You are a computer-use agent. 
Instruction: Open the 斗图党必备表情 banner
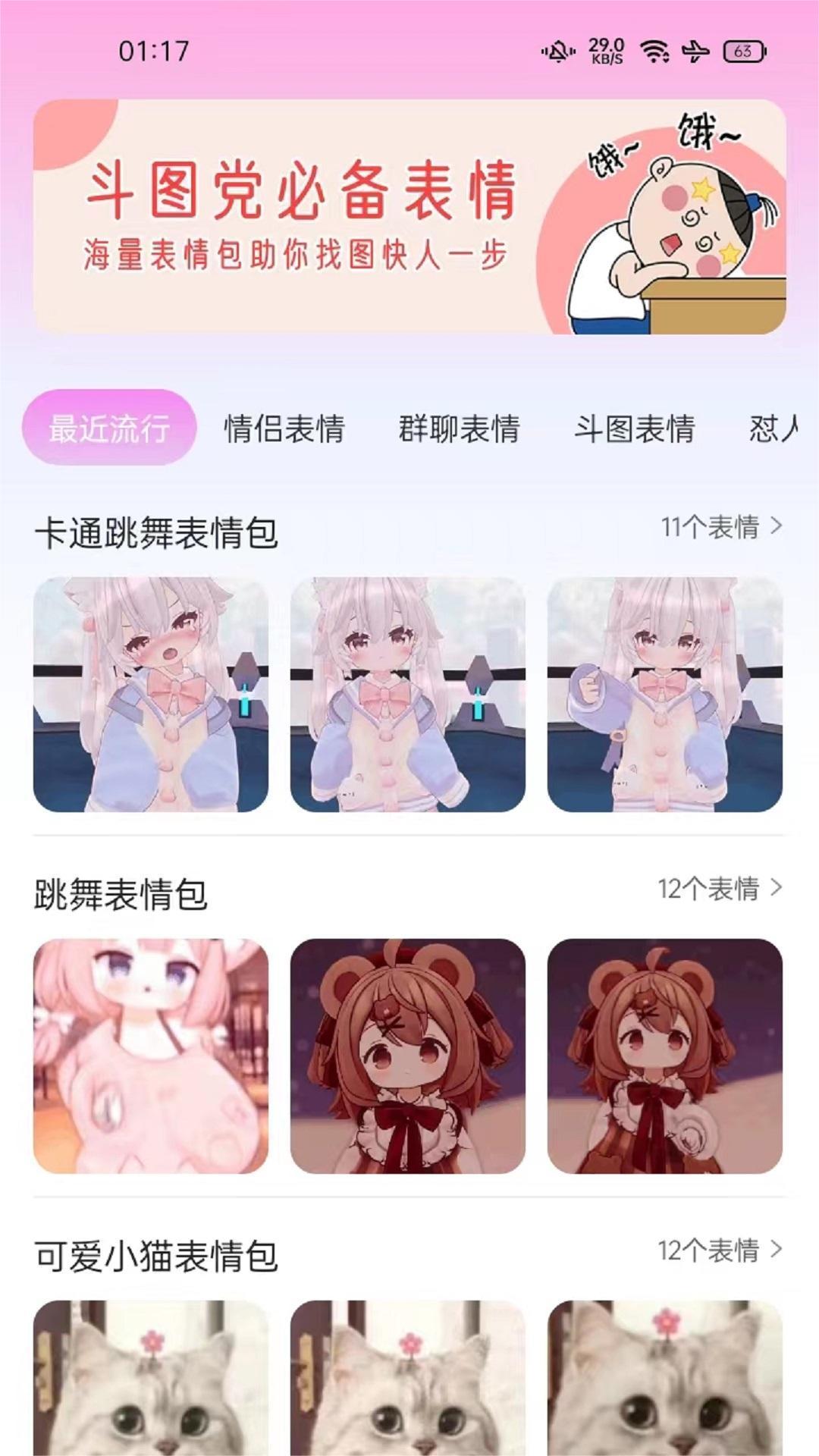coord(409,216)
